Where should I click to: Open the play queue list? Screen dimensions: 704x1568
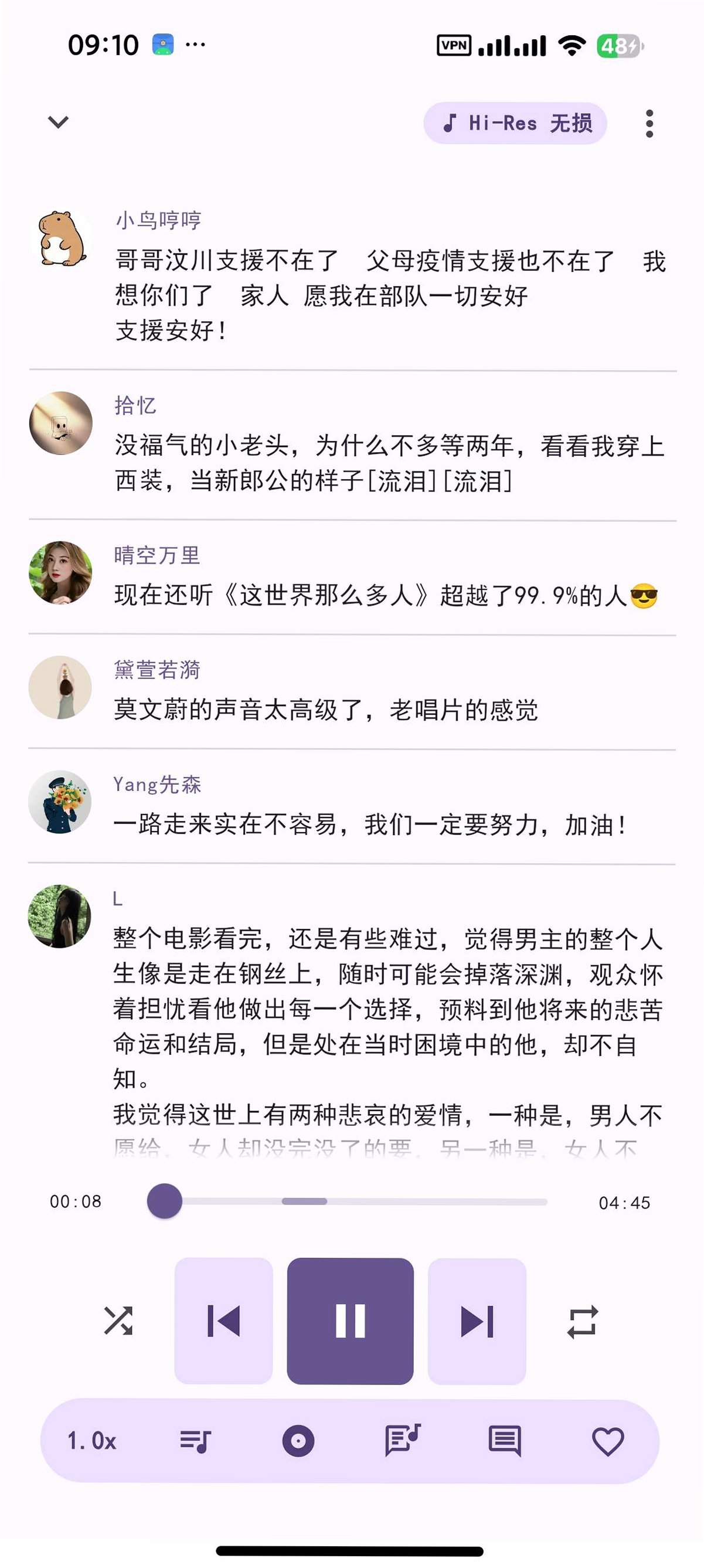click(x=195, y=1441)
